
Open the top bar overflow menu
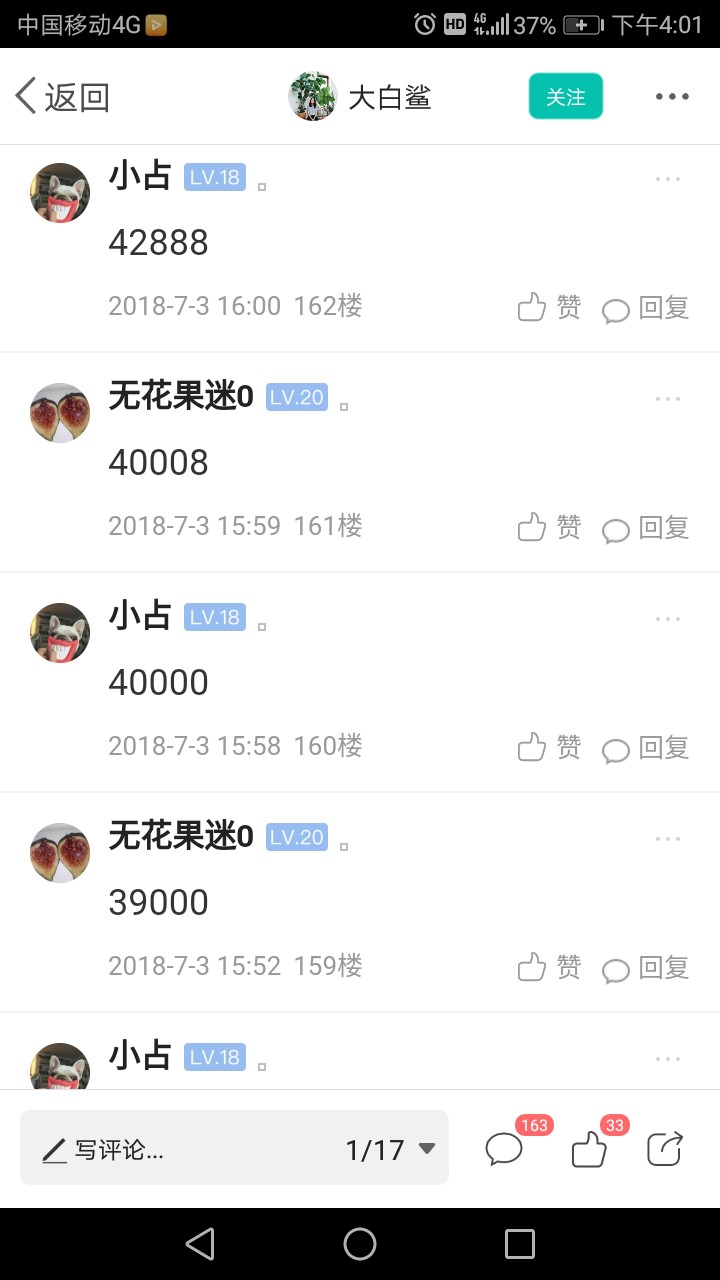click(x=672, y=97)
